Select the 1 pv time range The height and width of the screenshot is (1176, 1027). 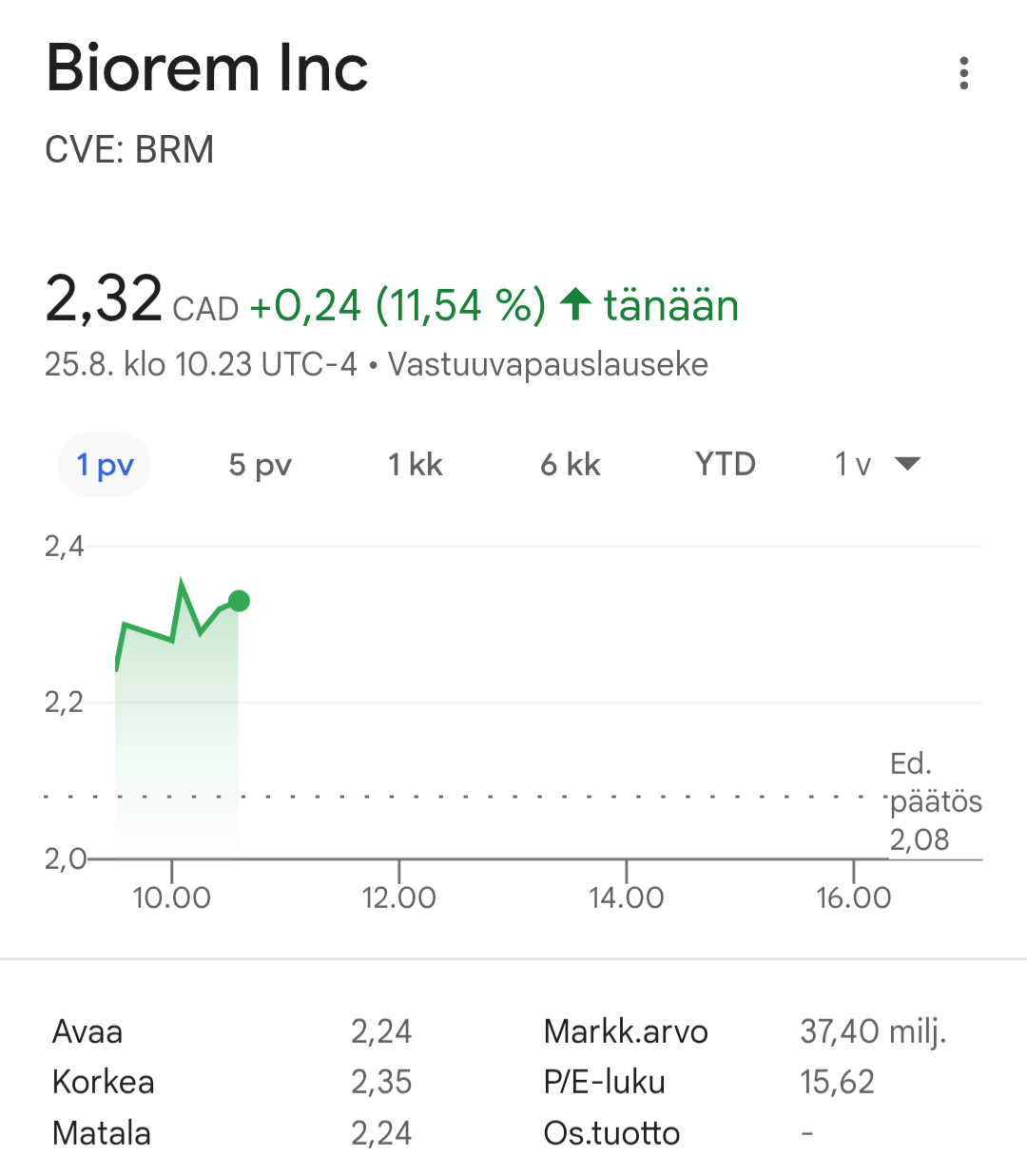coord(105,465)
